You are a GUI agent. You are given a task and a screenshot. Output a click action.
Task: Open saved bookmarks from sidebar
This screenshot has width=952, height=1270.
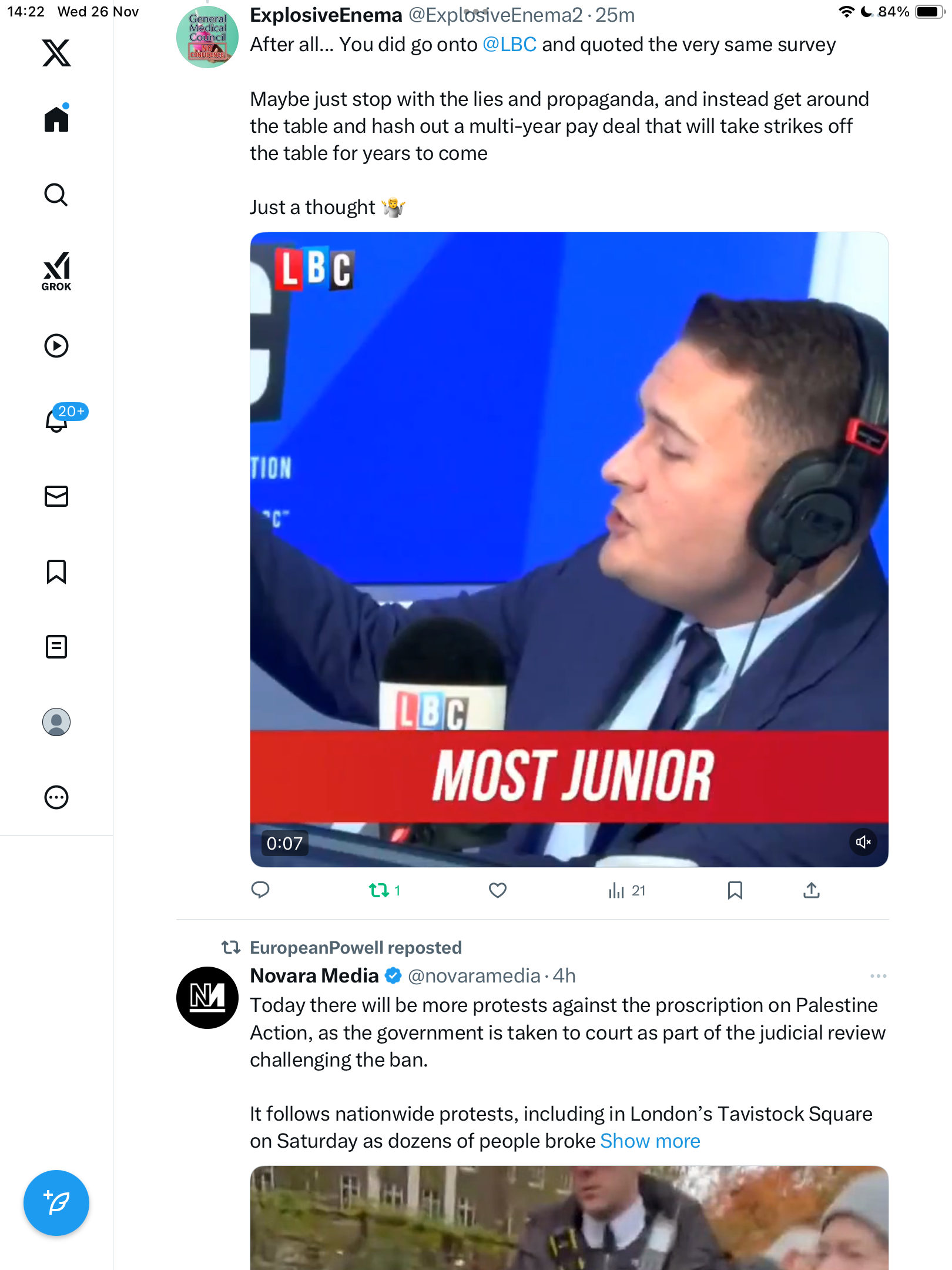pos(56,571)
